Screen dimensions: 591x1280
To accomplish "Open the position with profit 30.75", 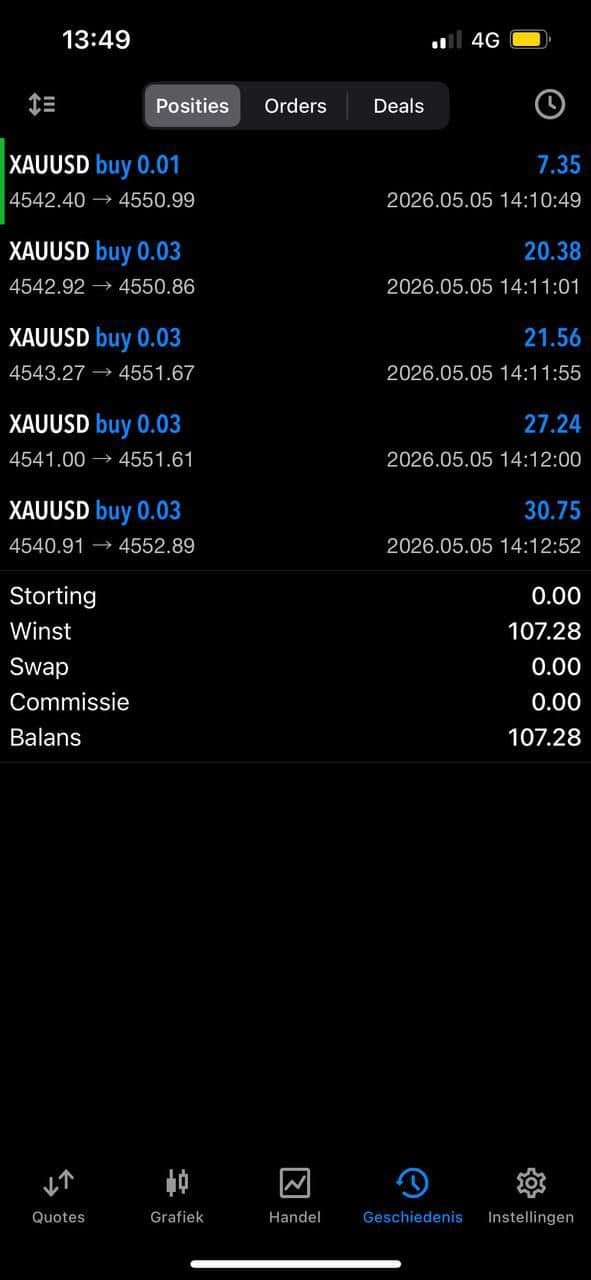I will coord(295,527).
